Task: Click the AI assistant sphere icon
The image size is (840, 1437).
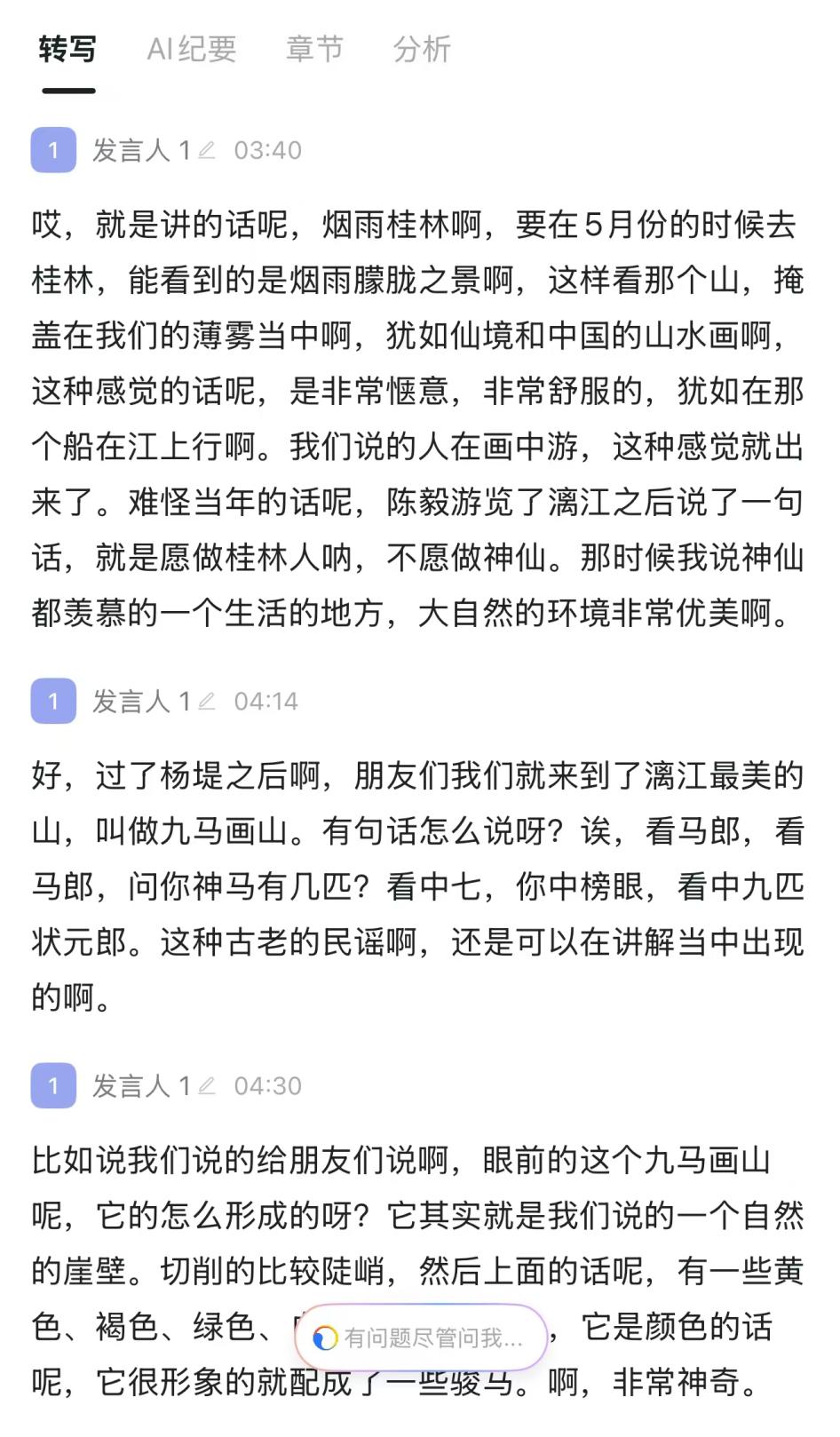Action: 324,1336
